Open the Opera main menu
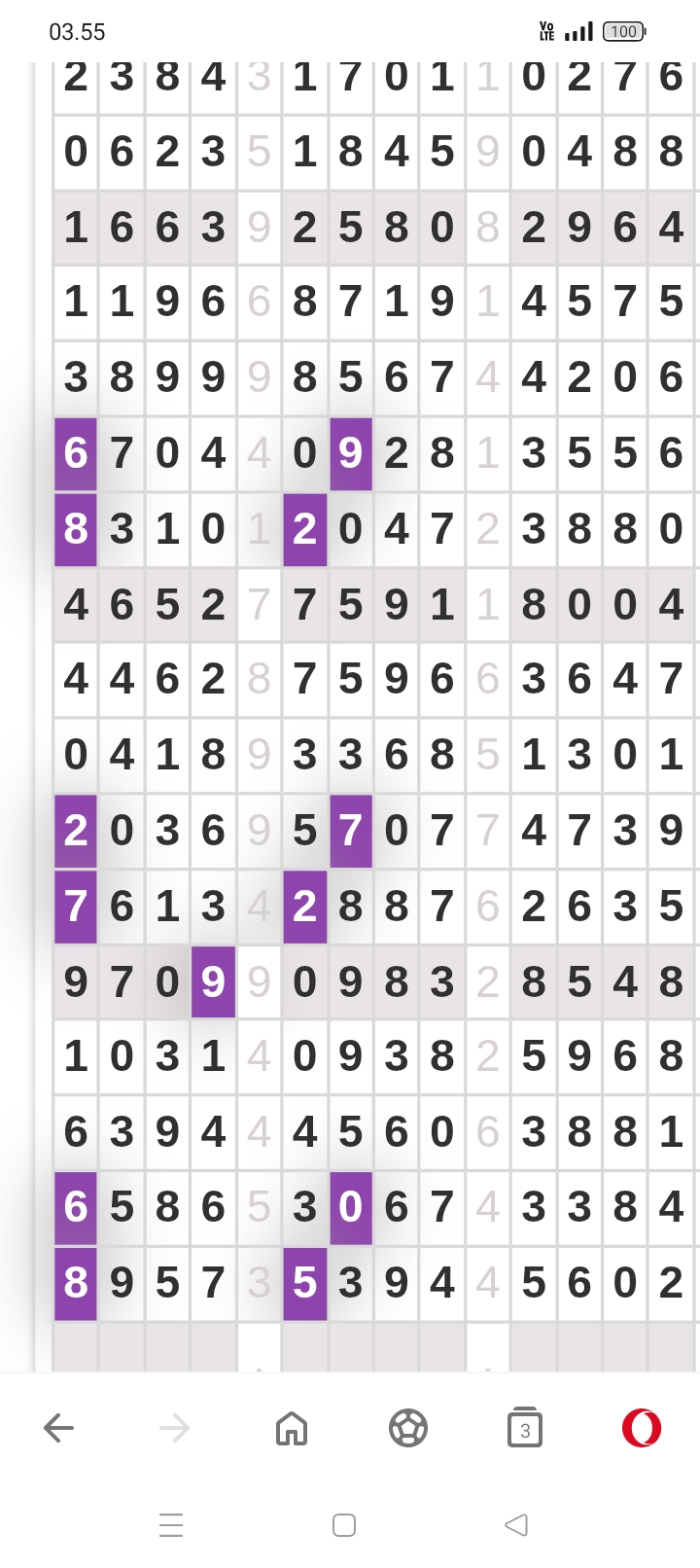Screen dimensions: 700x1568 click(x=642, y=1428)
